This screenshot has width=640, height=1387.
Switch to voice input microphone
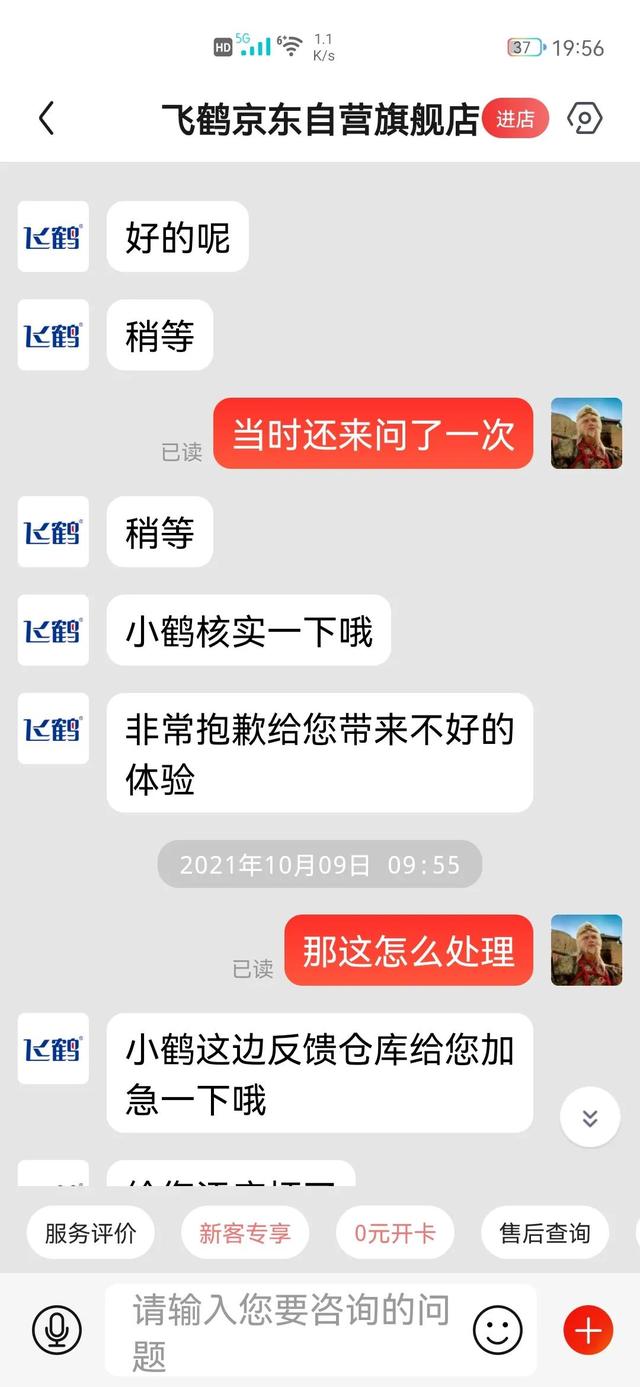tap(56, 1330)
